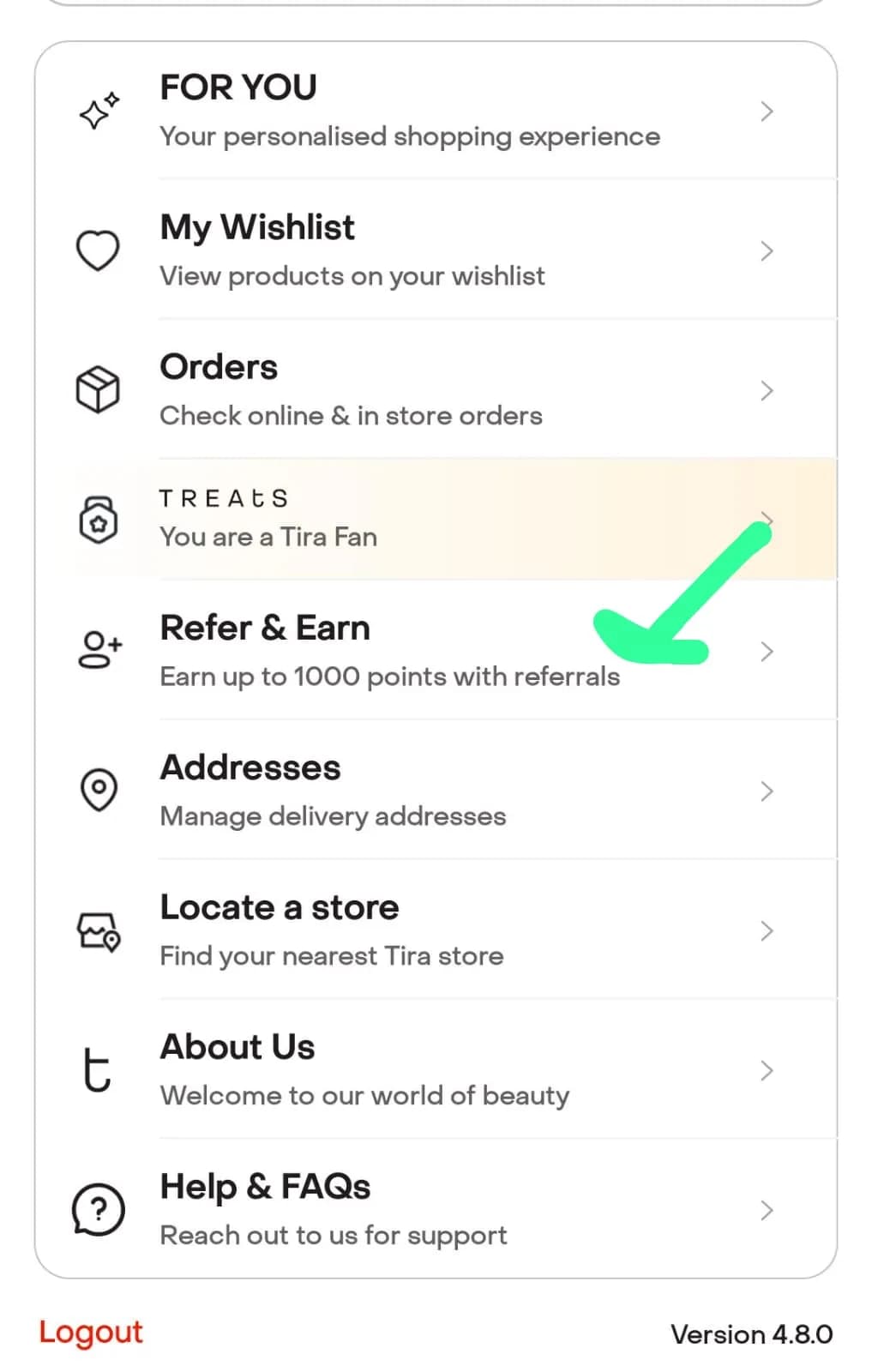Manage delivery Addresses
Image resolution: width=872 pixels, height=1372 pixels.
coord(435,791)
